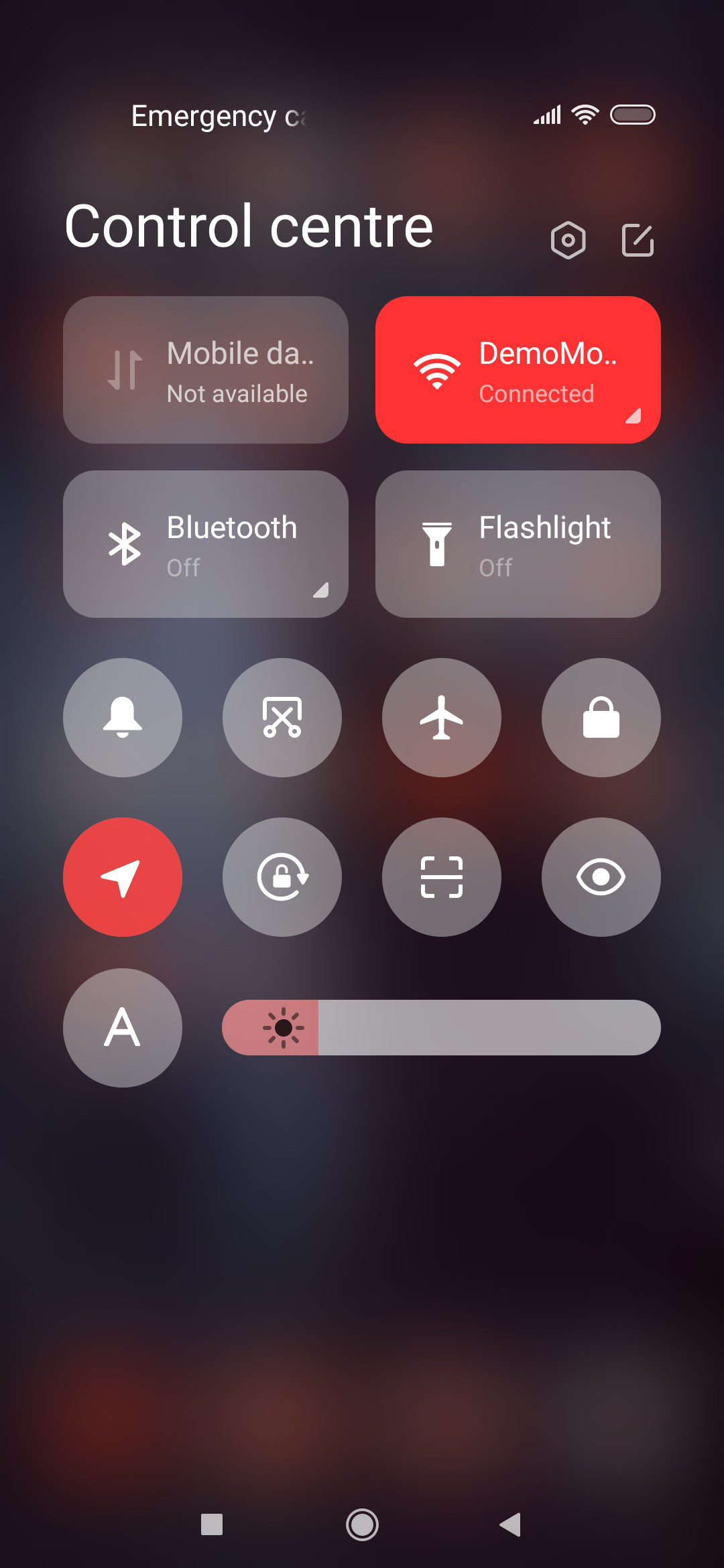724x1568 pixels.
Task: Enable airplane mode
Action: (442, 718)
